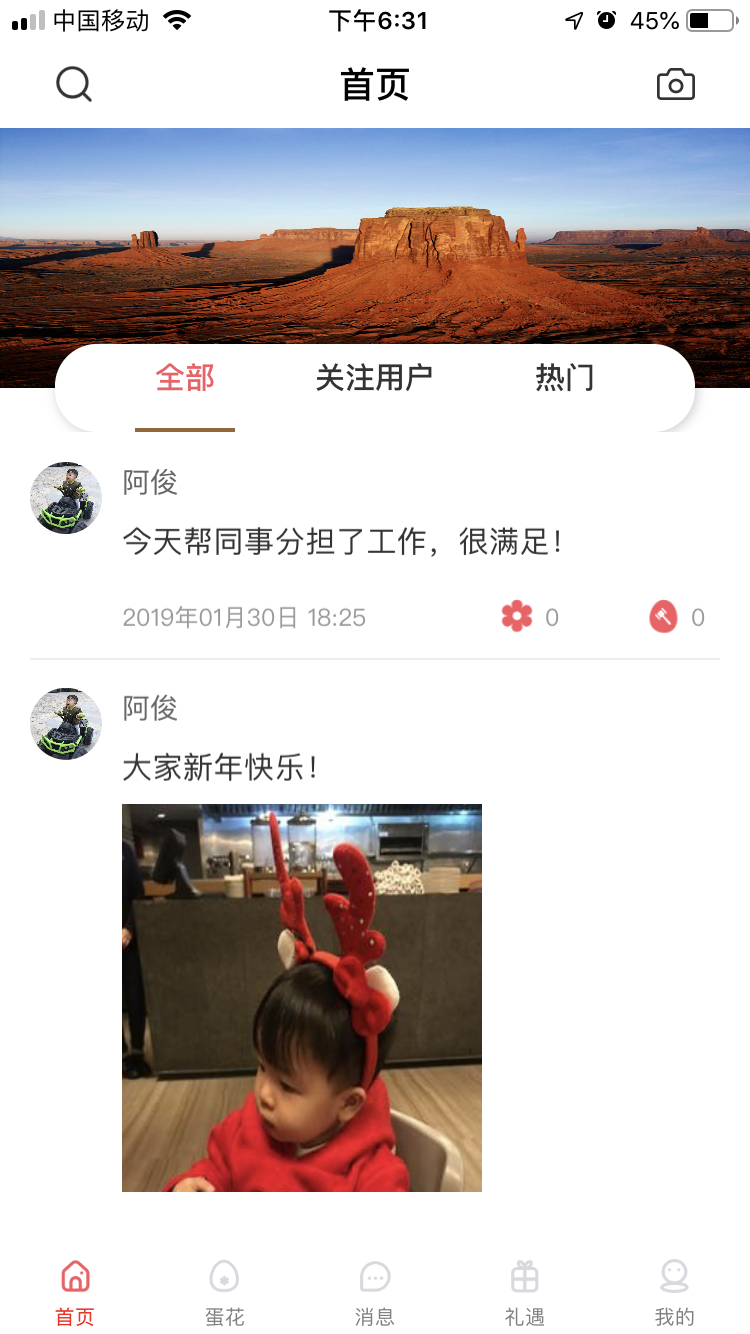
Task: Open the search magnifier icon
Action: tap(74, 85)
